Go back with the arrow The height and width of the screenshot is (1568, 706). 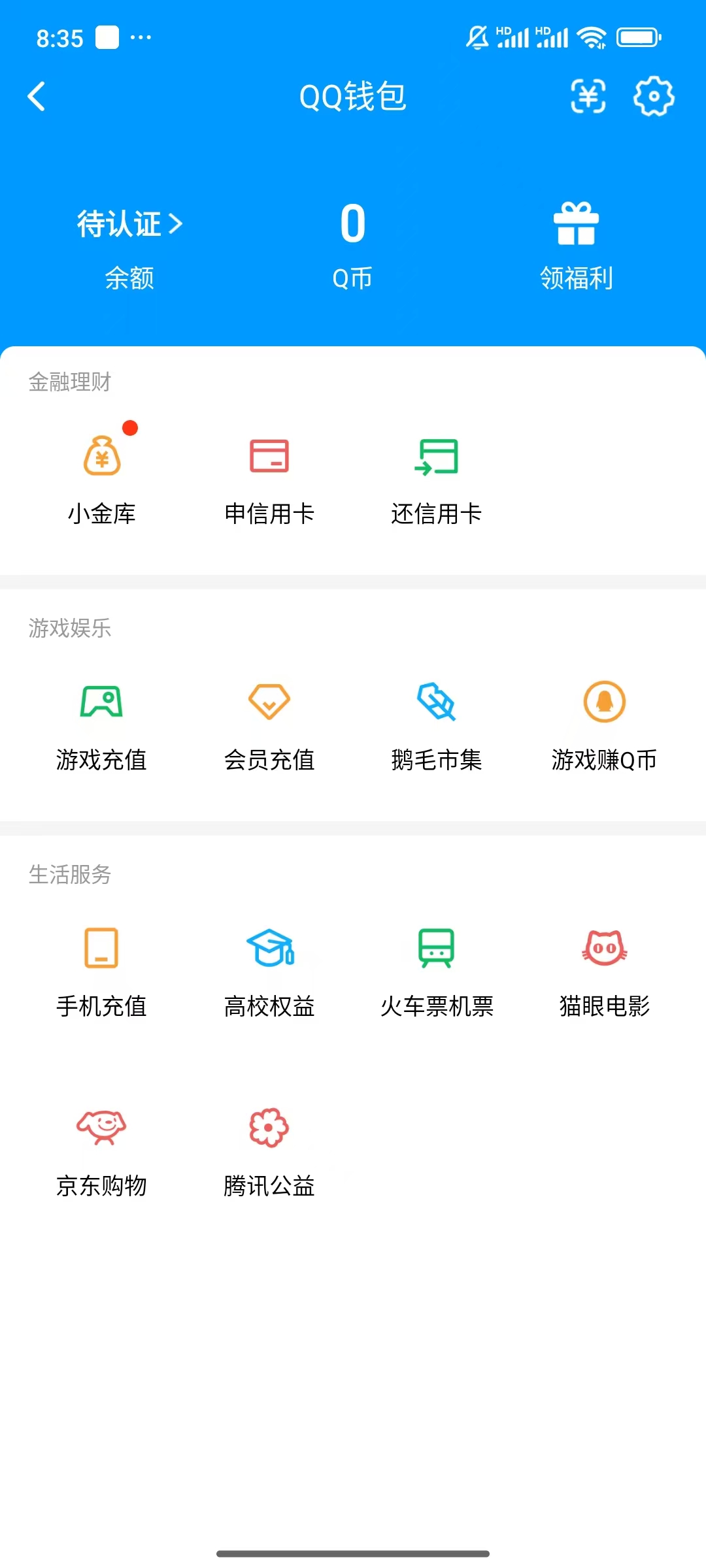37,97
